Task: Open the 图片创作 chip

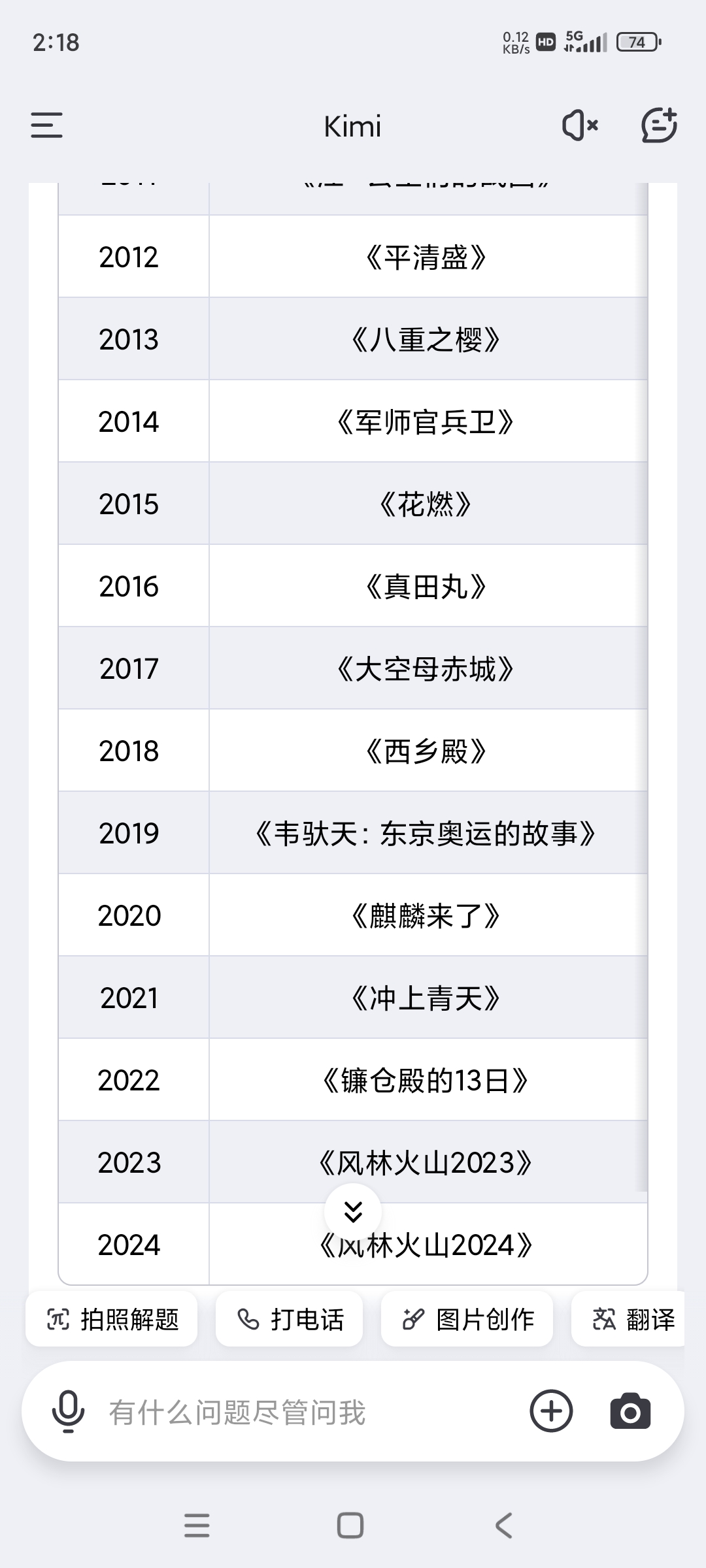Action: pyautogui.click(x=467, y=1319)
